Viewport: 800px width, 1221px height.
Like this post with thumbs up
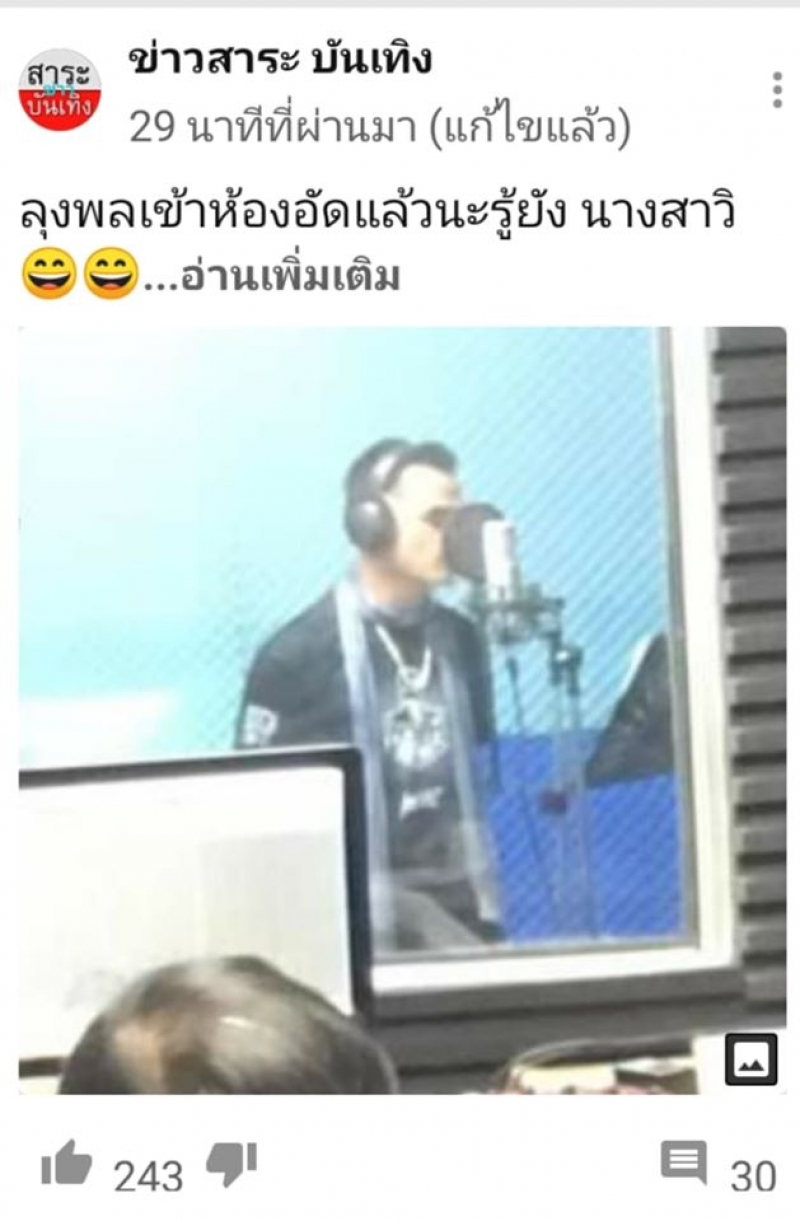tap(67, 1164)
